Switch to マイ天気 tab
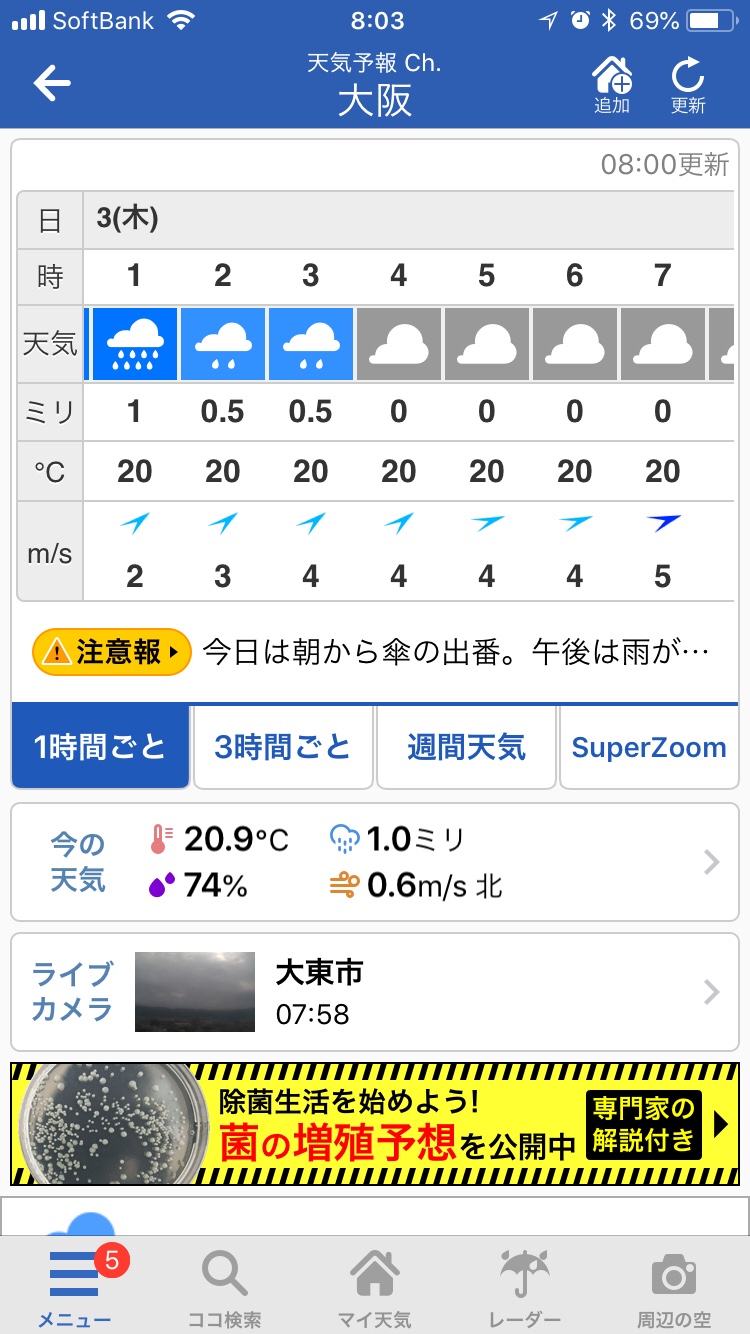The height and width of the screenshot is (1334, 750). tap(375, 1286)
